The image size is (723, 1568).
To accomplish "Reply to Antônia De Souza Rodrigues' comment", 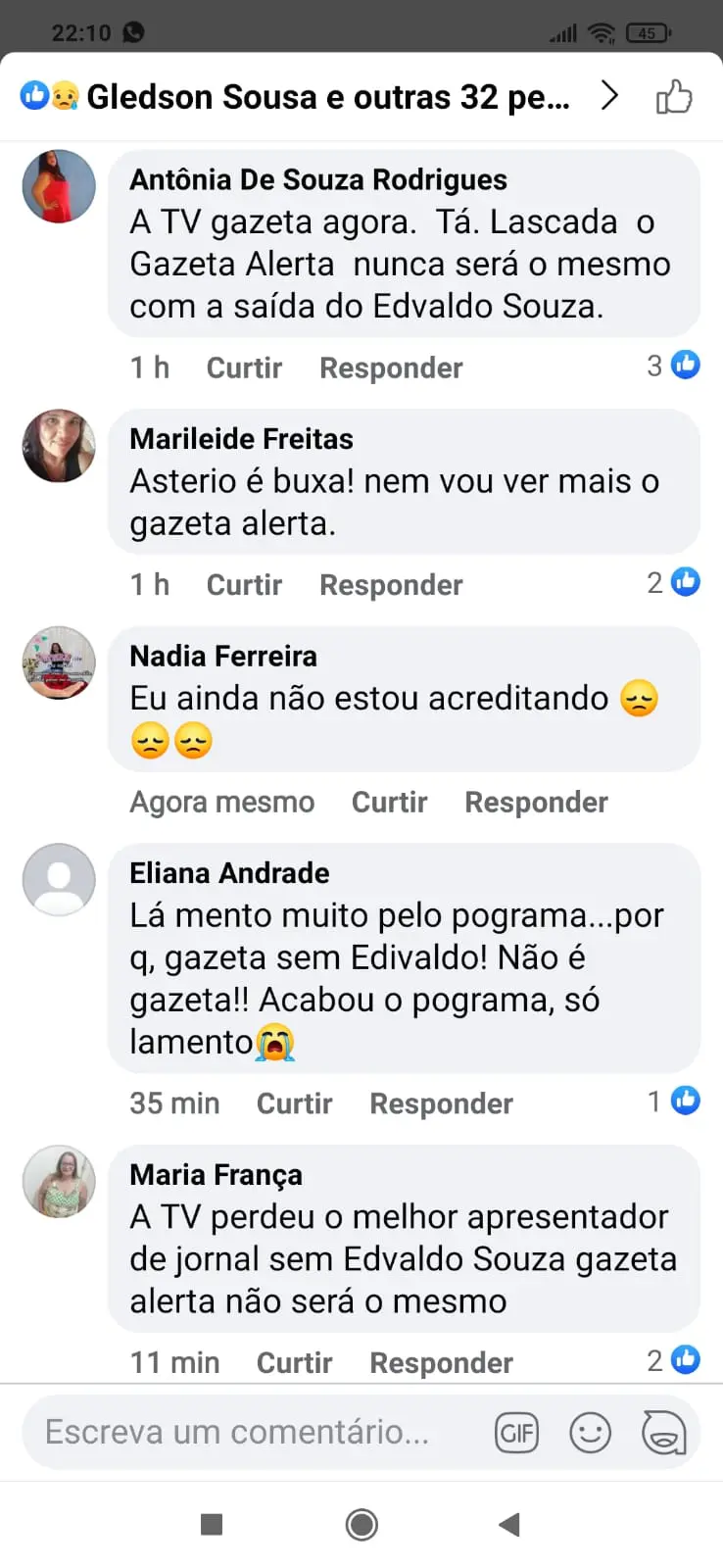I will point(391,367).
